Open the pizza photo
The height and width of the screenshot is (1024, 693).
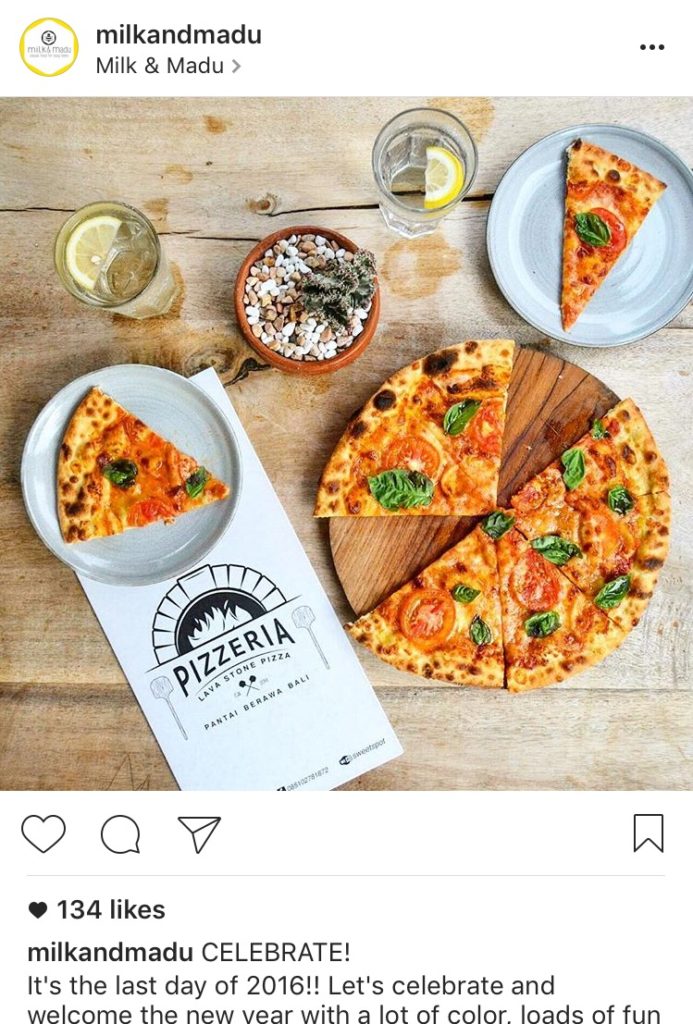[346, 443]
